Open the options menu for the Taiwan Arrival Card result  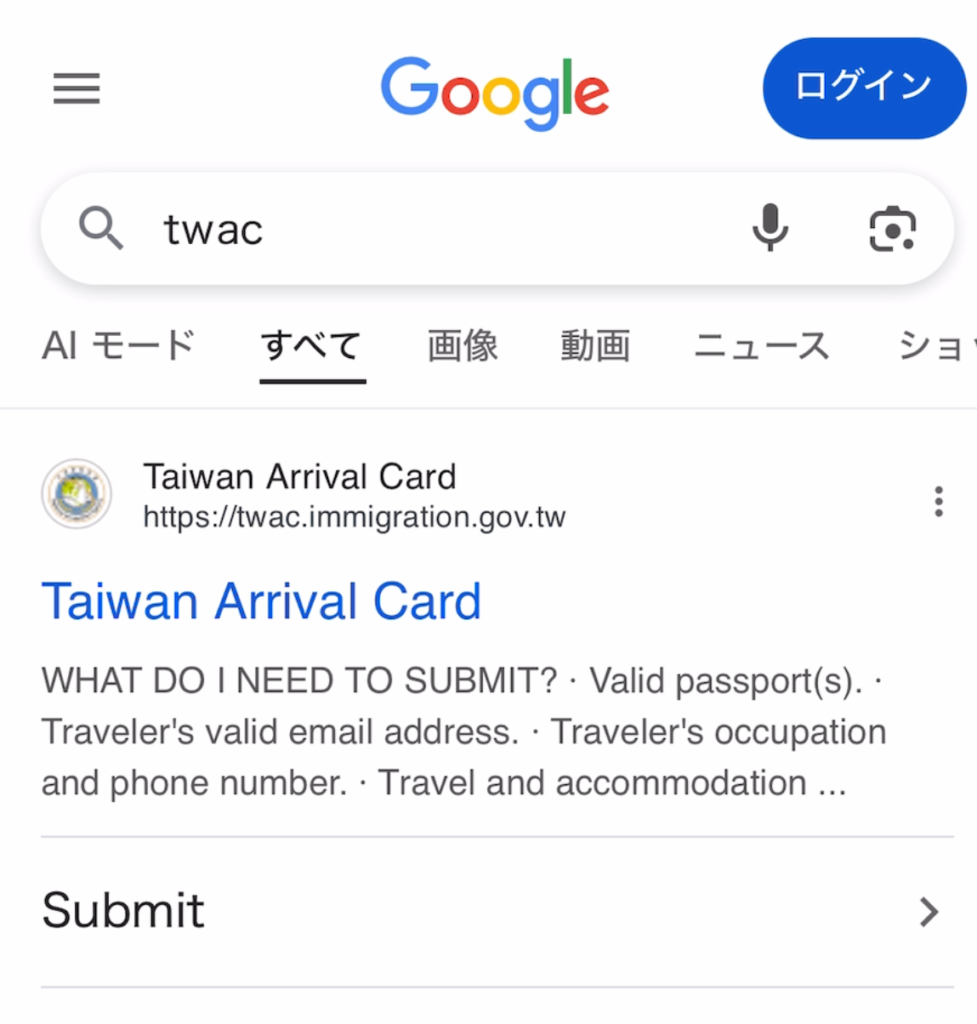click(938, 501)
